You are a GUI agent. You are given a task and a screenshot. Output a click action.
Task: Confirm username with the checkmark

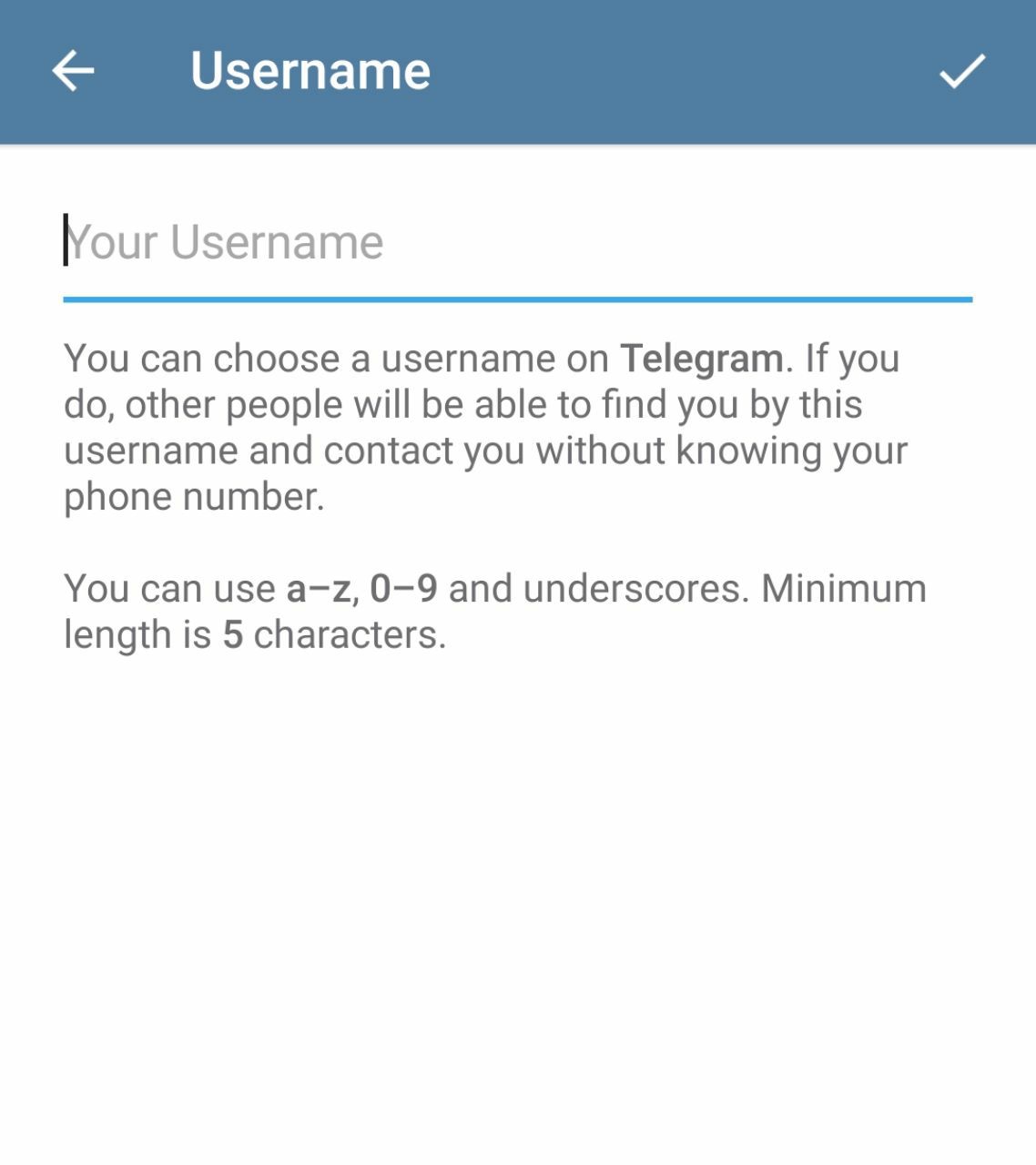[x=962, y=71]
